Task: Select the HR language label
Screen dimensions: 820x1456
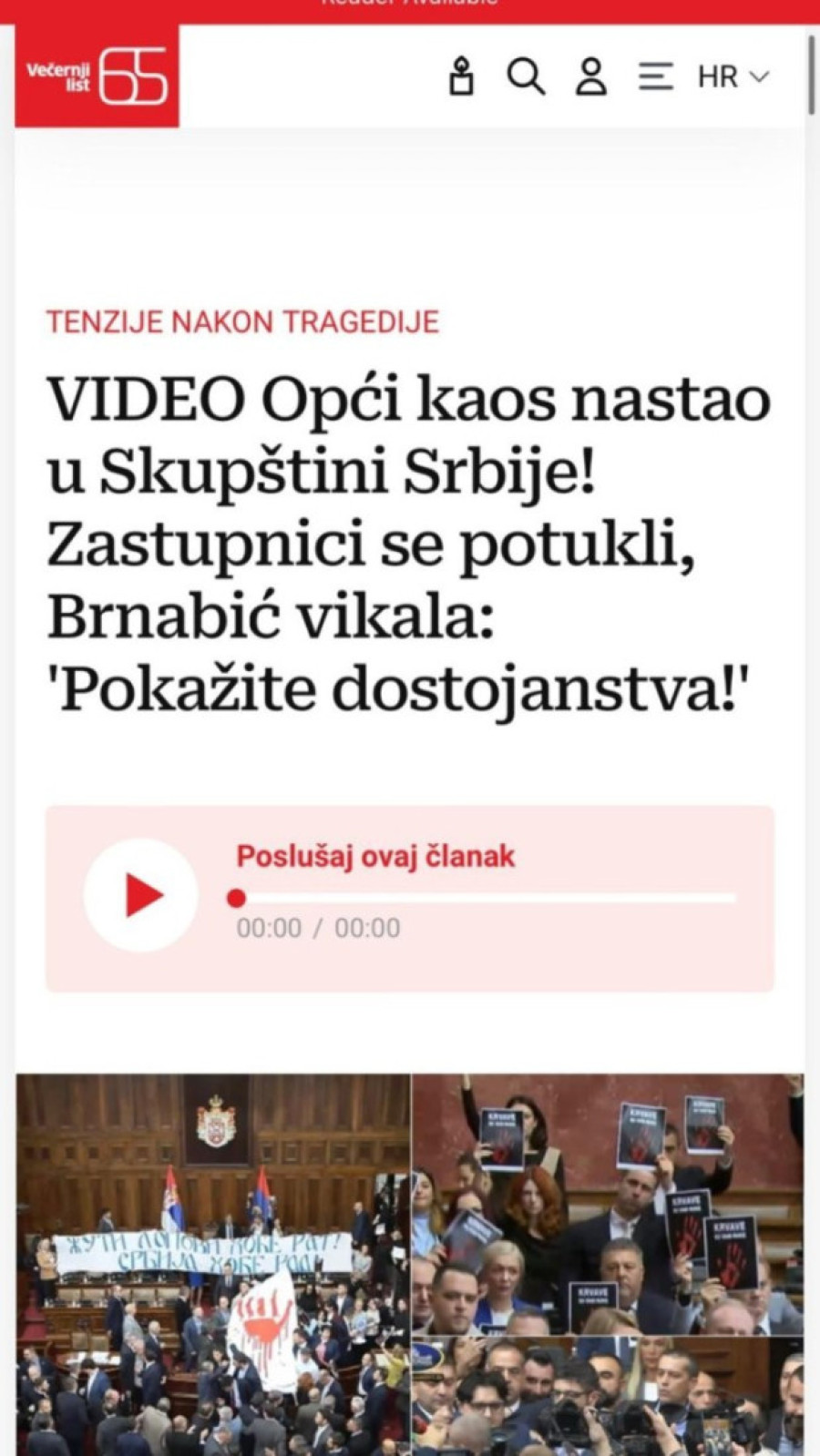Action: coord(717,77)
